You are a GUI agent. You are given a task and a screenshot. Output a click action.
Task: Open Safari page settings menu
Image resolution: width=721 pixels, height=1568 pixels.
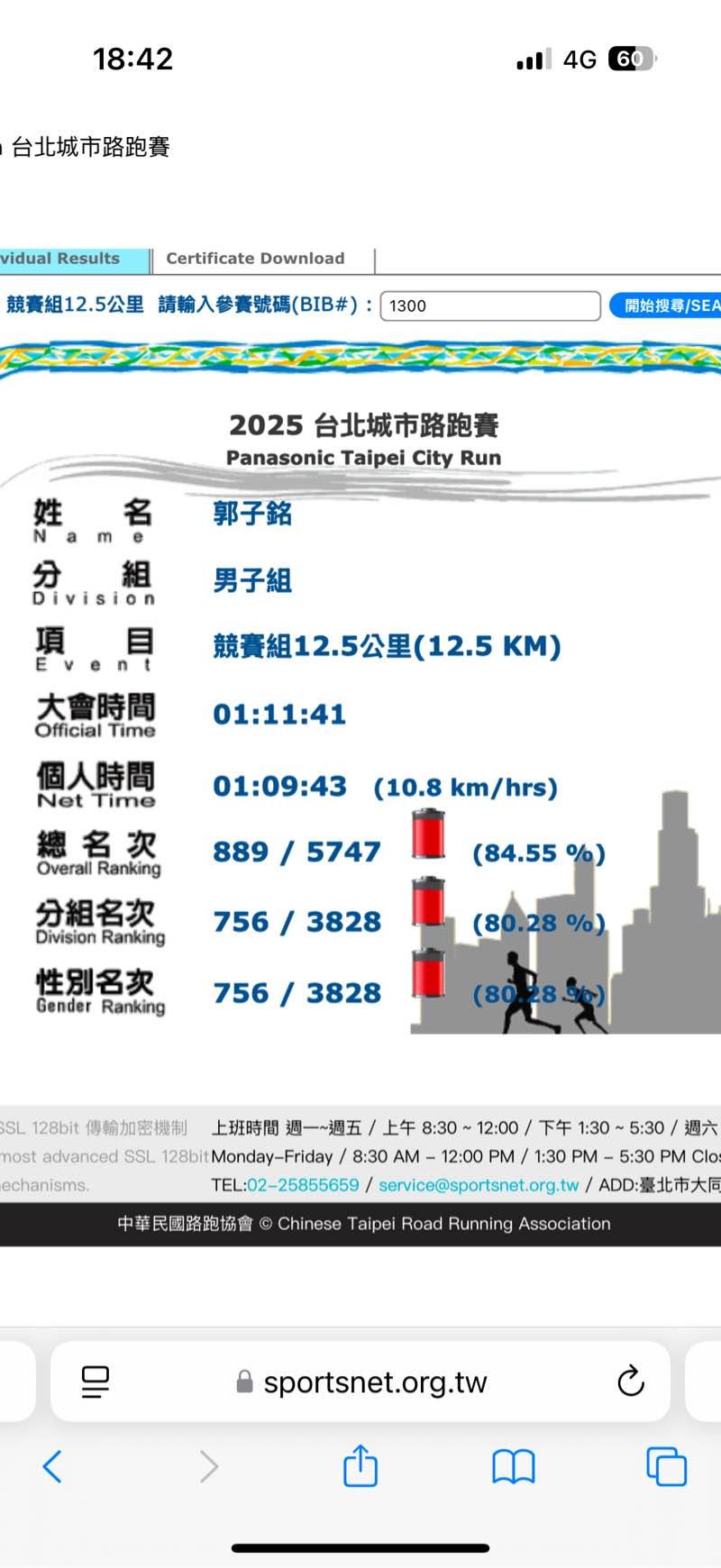point(96,1381)
